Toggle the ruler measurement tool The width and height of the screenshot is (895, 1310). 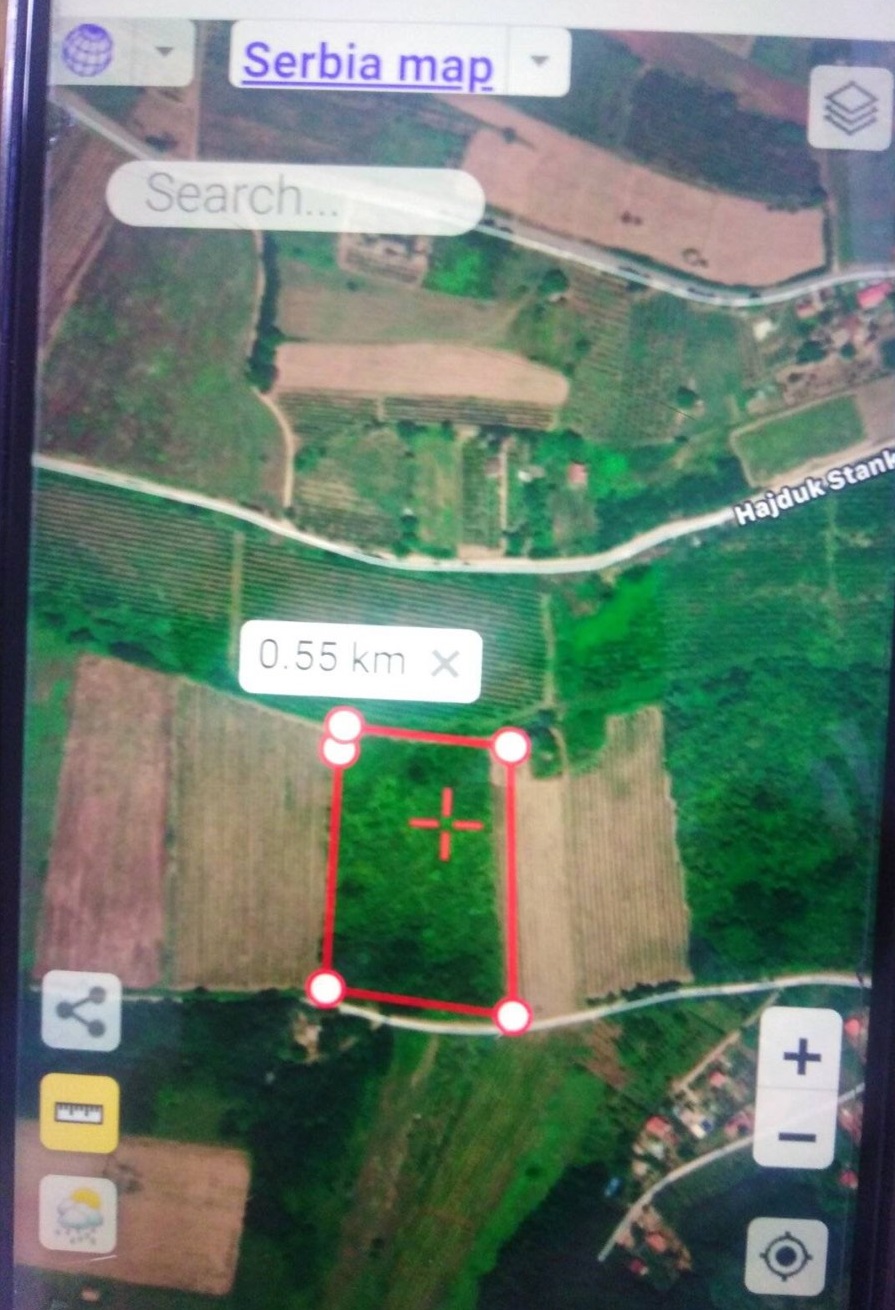(x=80, y=1113)
